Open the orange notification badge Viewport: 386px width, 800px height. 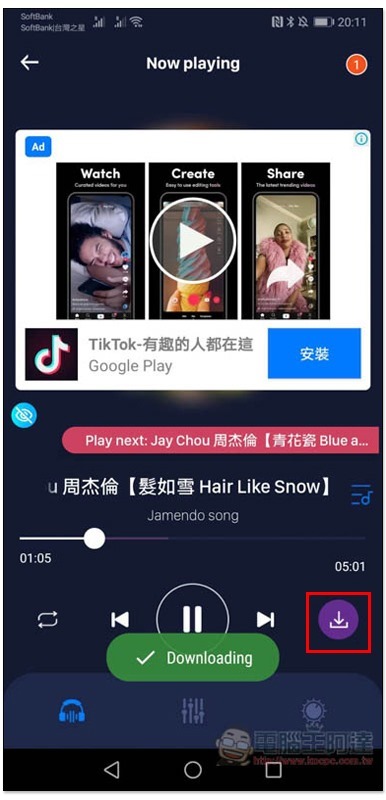point(356,64)
